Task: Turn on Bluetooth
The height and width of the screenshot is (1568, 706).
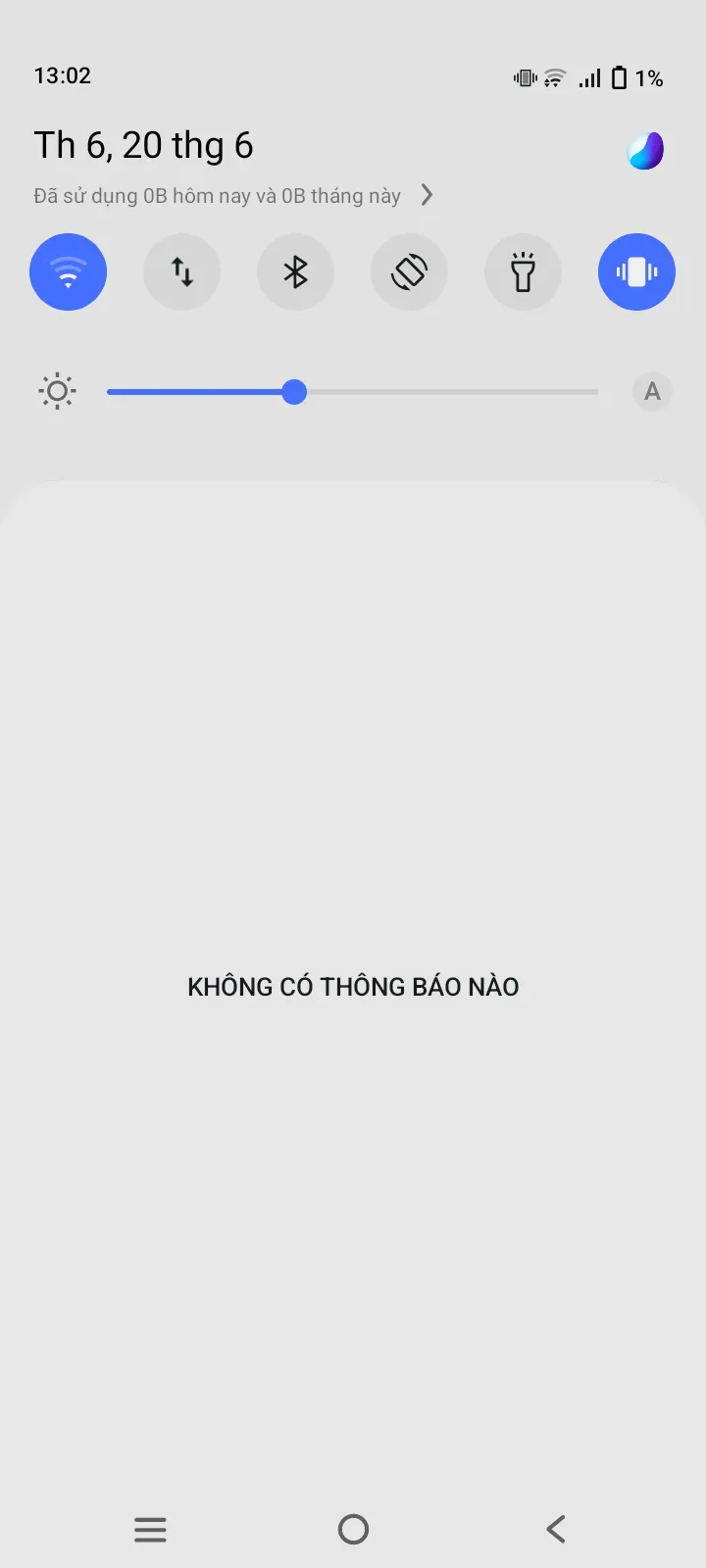Action: tap(295, 271)
